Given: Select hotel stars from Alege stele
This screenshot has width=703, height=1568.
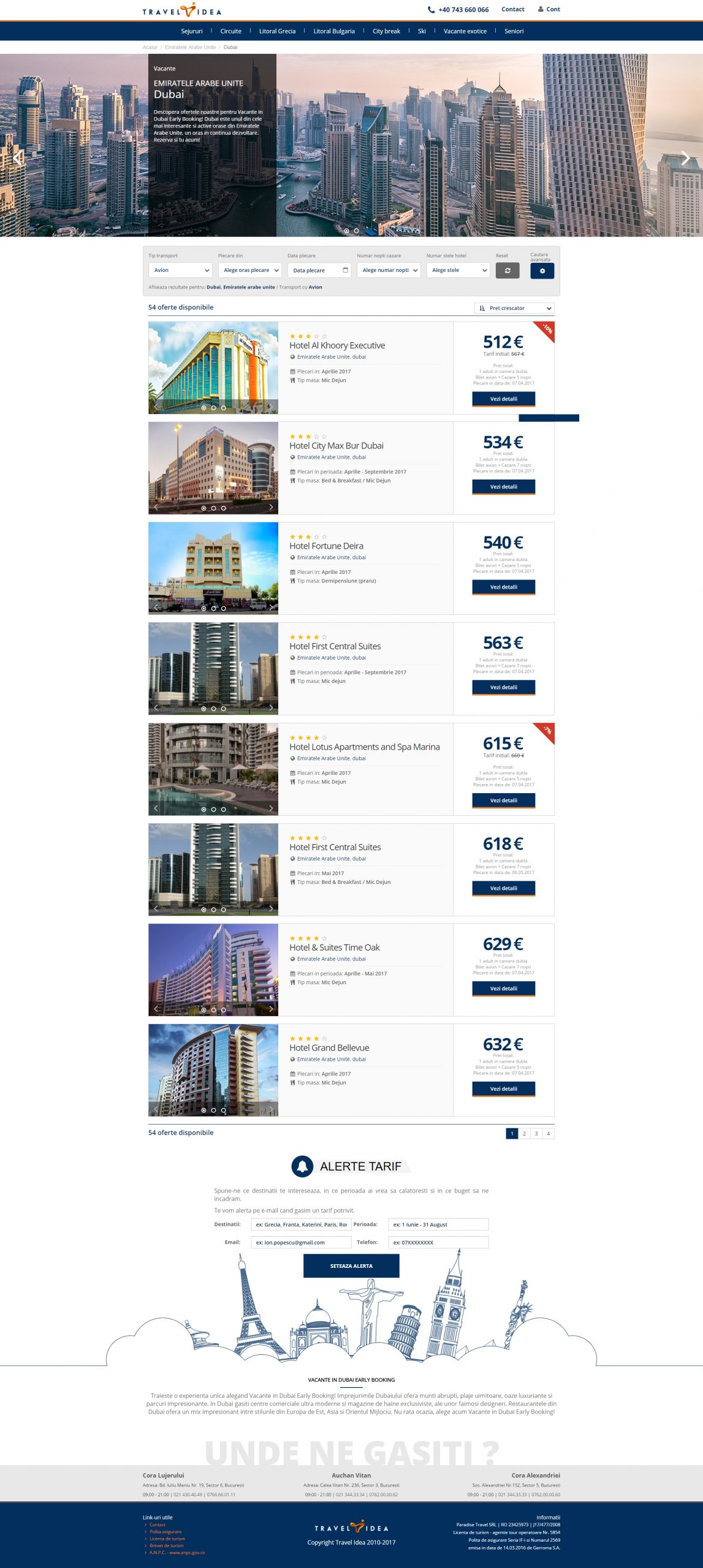Looking at the screenshot, I should (458, 270).
